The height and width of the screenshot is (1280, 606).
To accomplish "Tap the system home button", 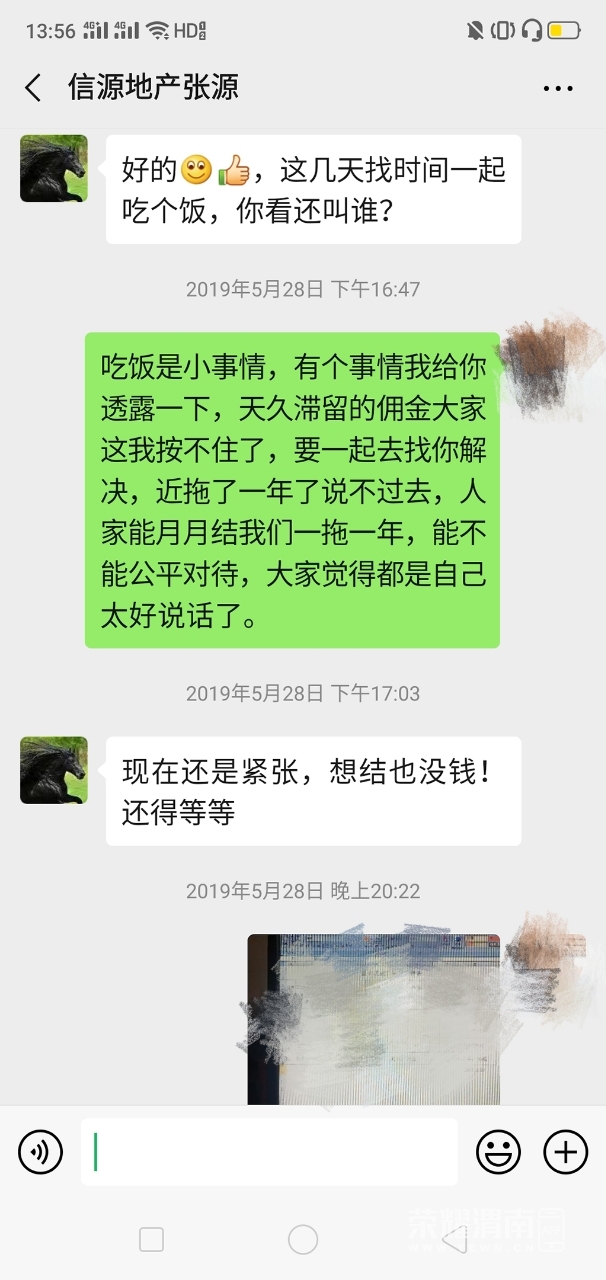I will pyautogui.click(x=303, y=1240).
